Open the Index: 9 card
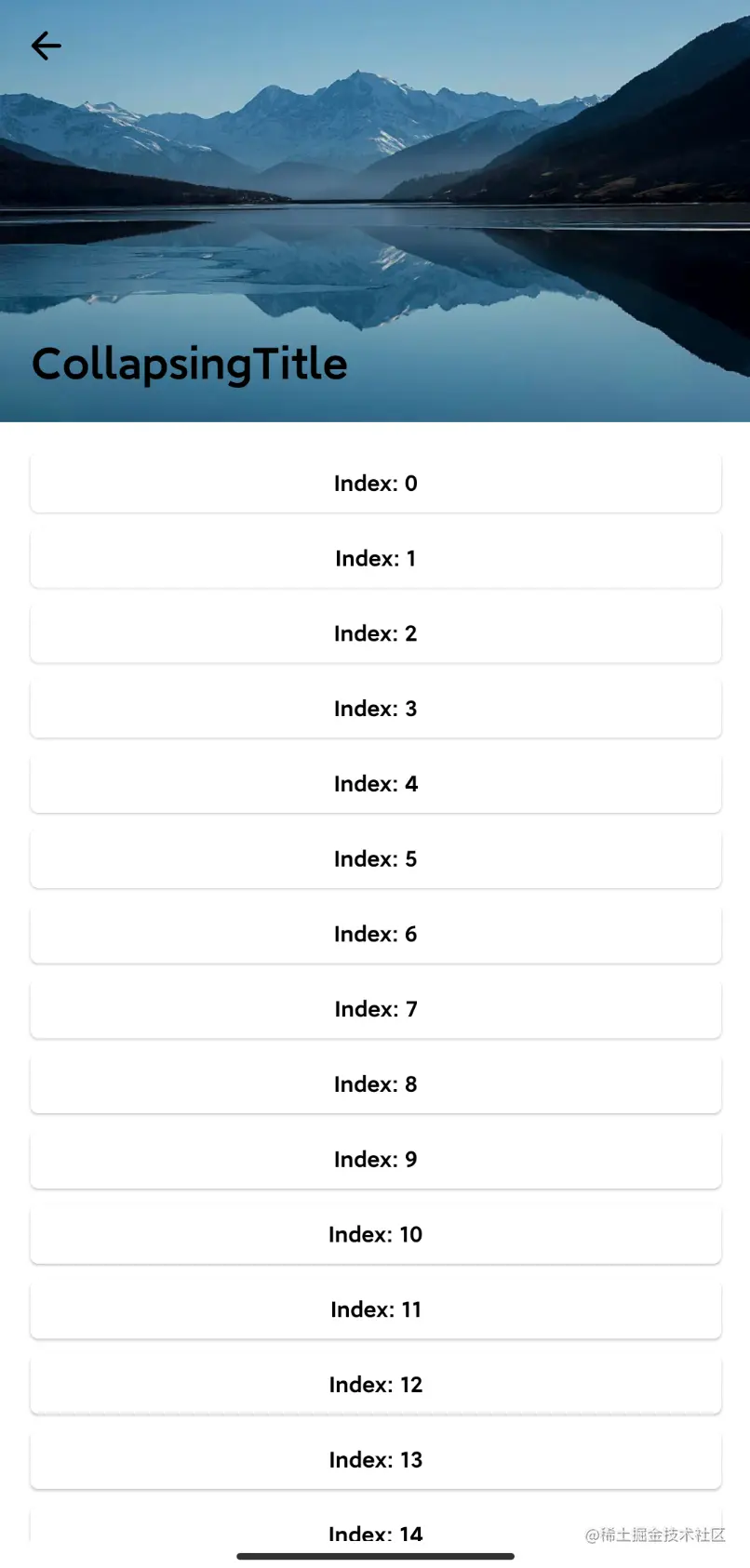The width and height of the screenshot is (750, 1568). [375, 1160]
